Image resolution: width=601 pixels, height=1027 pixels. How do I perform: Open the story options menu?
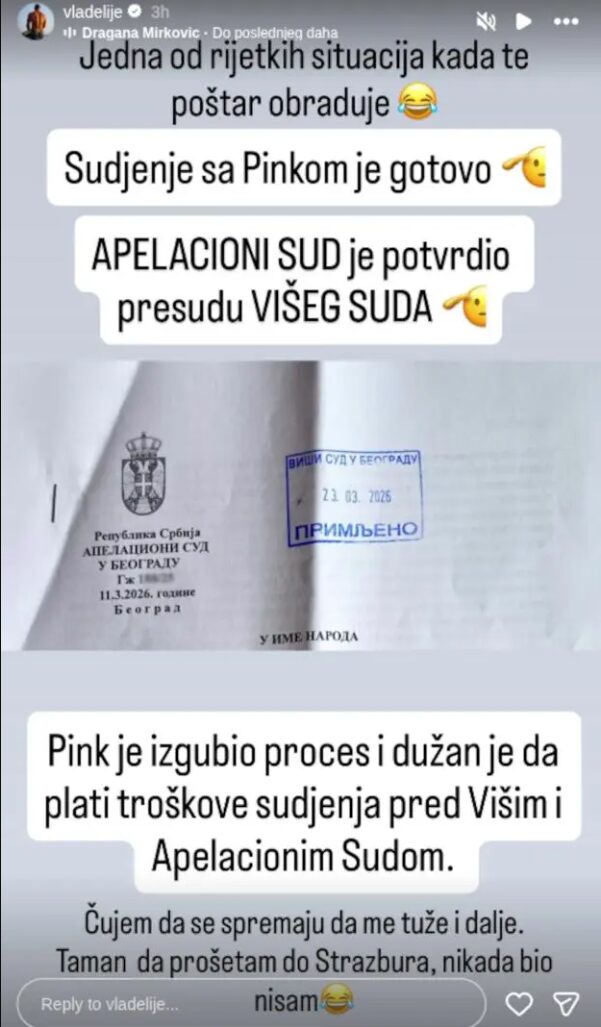click(565, 21)
